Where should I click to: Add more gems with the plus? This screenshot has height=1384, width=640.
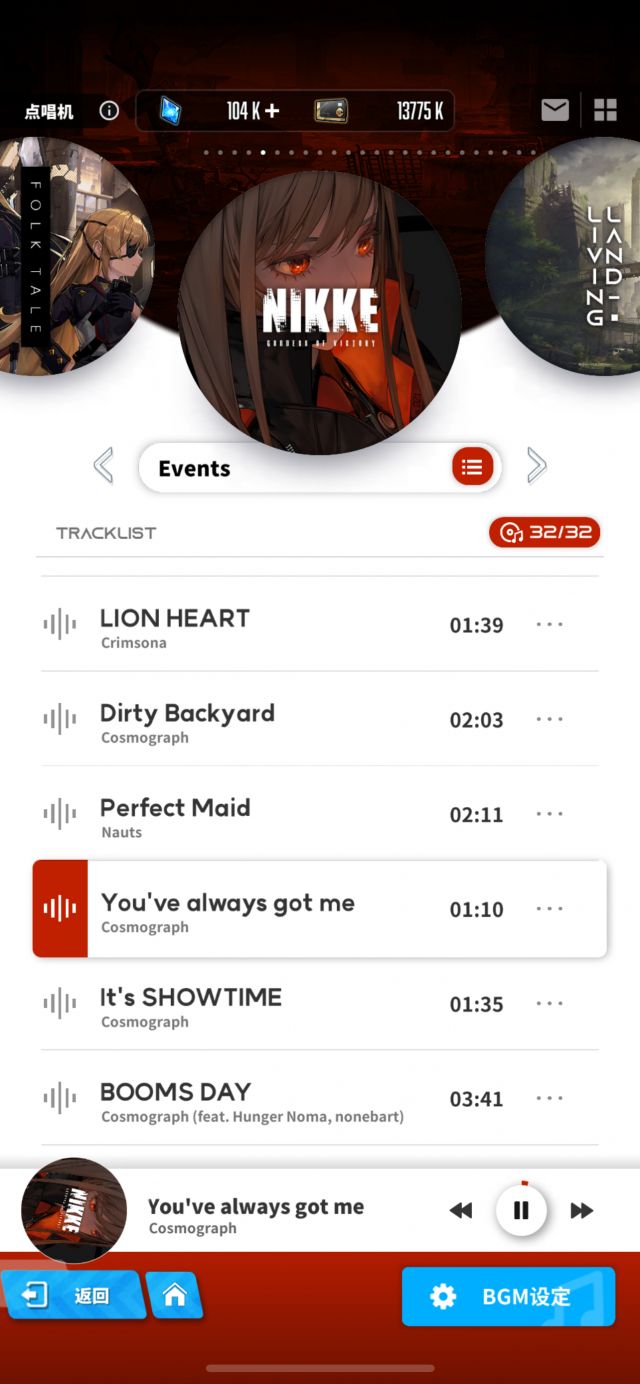pos(272,111)
